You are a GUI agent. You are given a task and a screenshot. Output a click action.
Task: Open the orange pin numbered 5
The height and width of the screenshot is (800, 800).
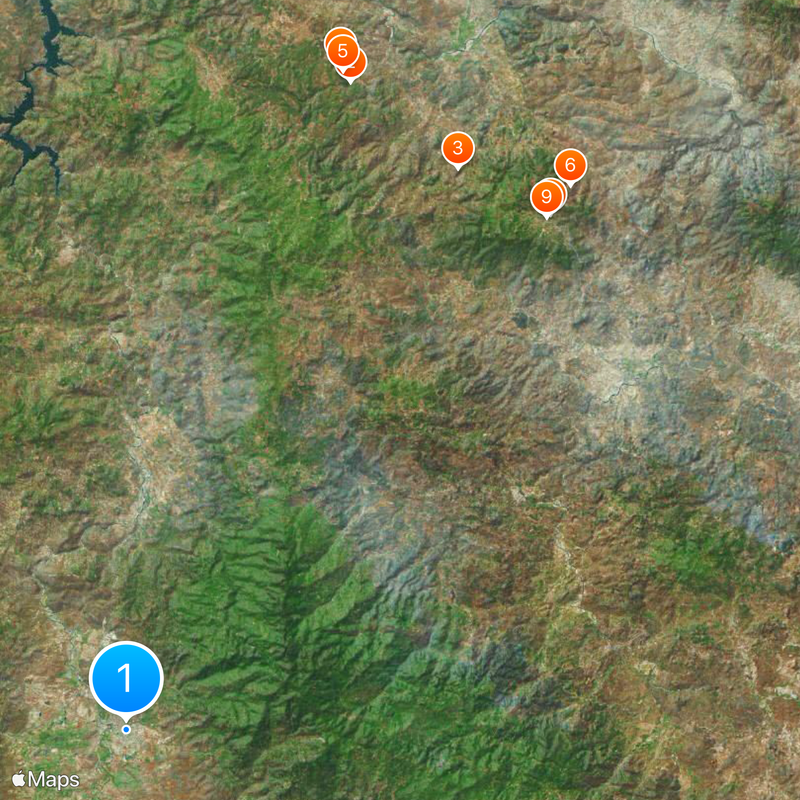(x=343, y=50)
